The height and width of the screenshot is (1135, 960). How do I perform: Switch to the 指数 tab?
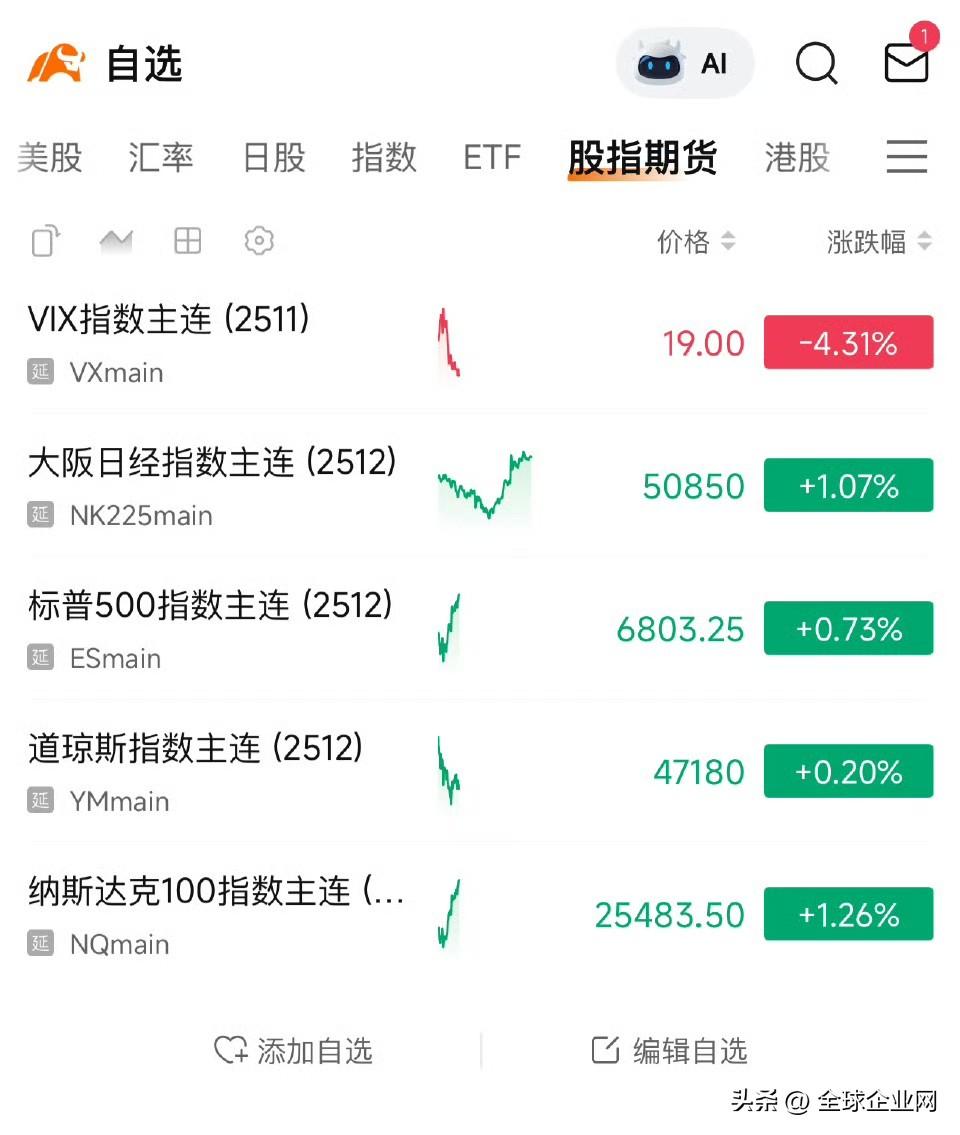(384, 157)
